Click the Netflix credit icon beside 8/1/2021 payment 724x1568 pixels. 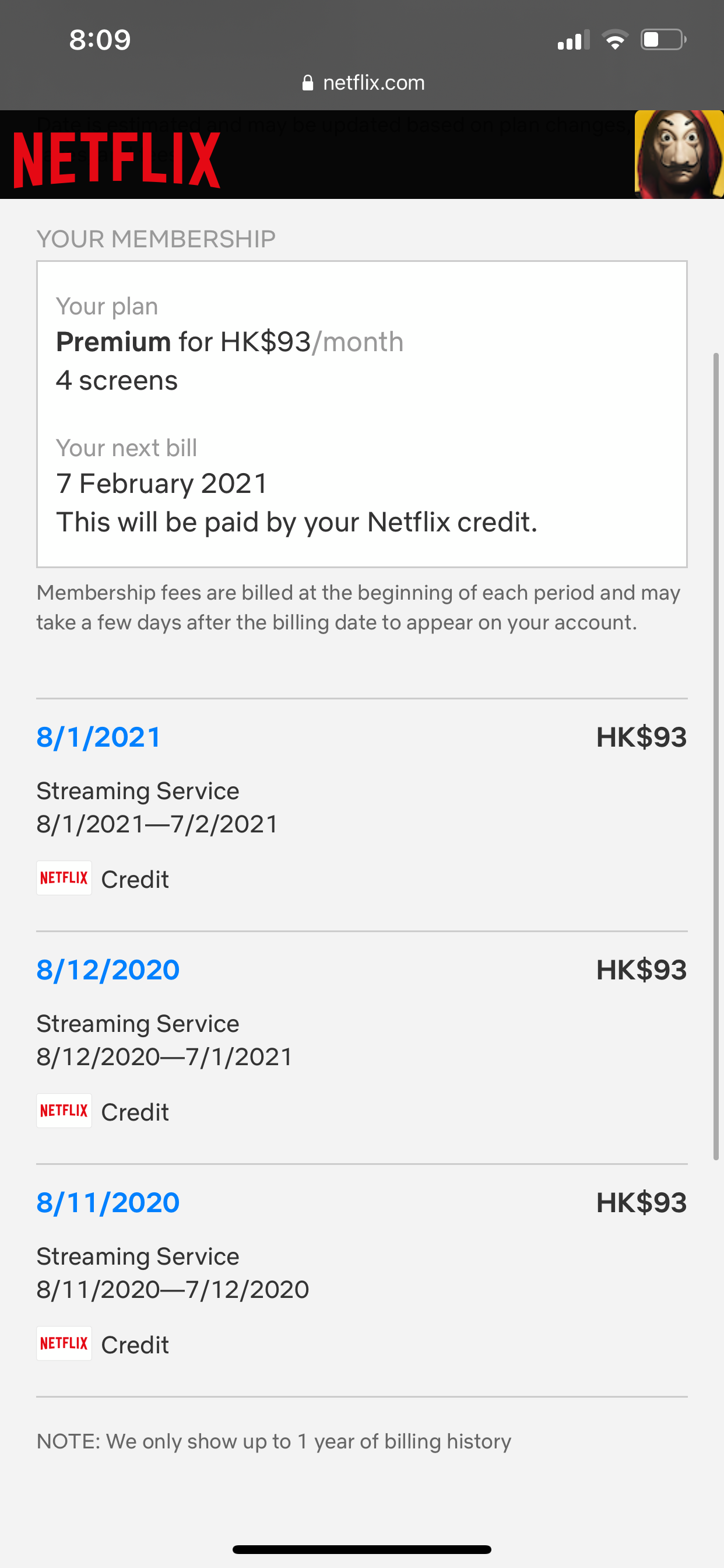point(64,878)
